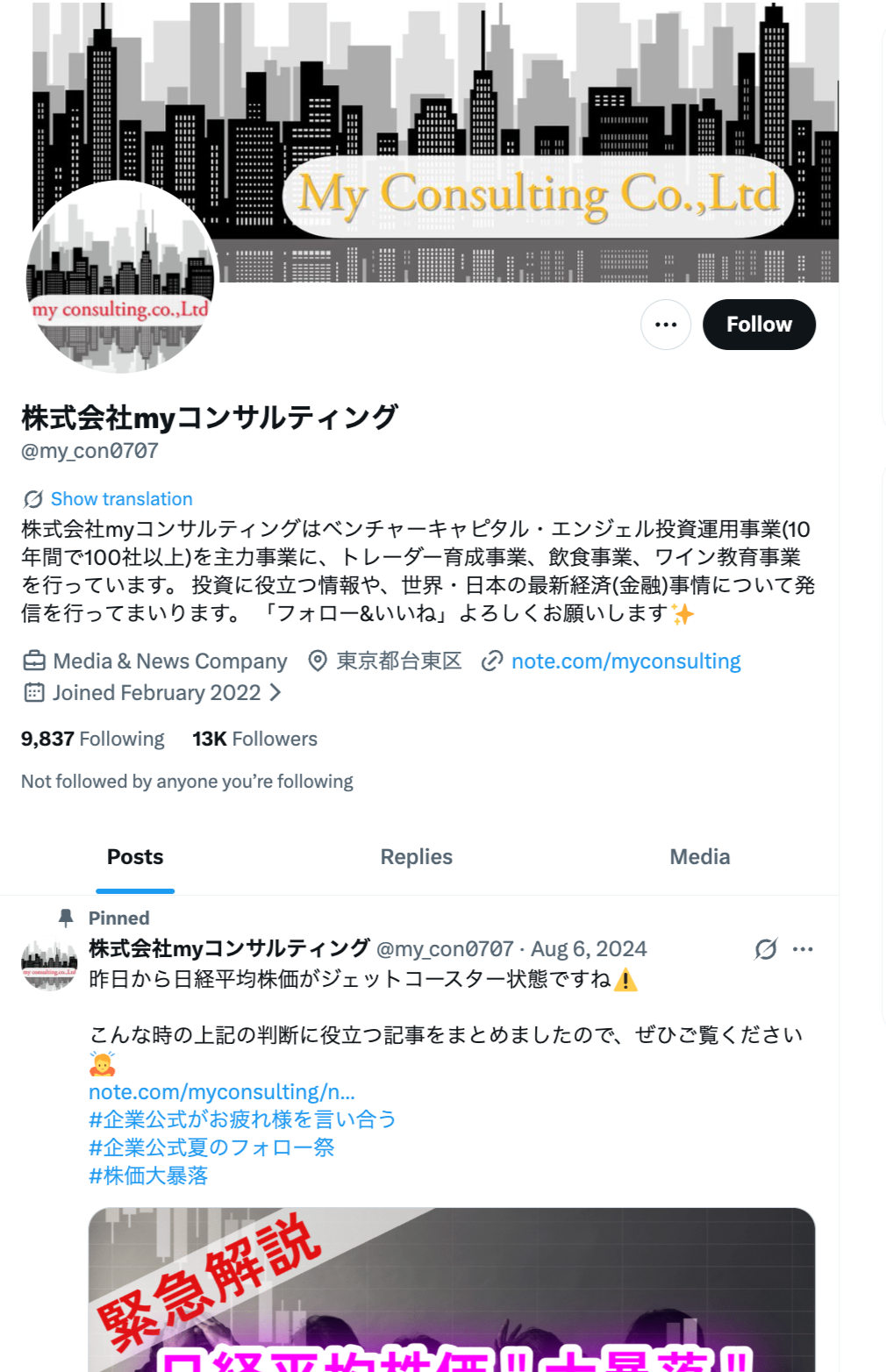Open hashtag #株価大暴落
The height and width of the screenshot is (1372, 886).
148,1176
